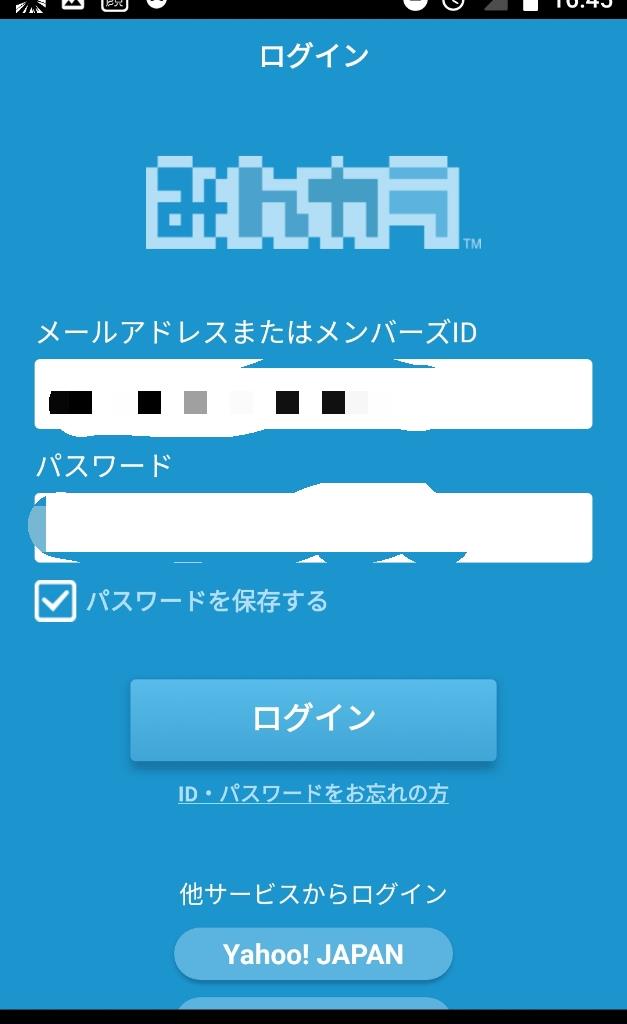Viewport: 627px width, 1024px height.
Task: Uncheck パスワードを保存する checkbox
Action: [55, 601]
